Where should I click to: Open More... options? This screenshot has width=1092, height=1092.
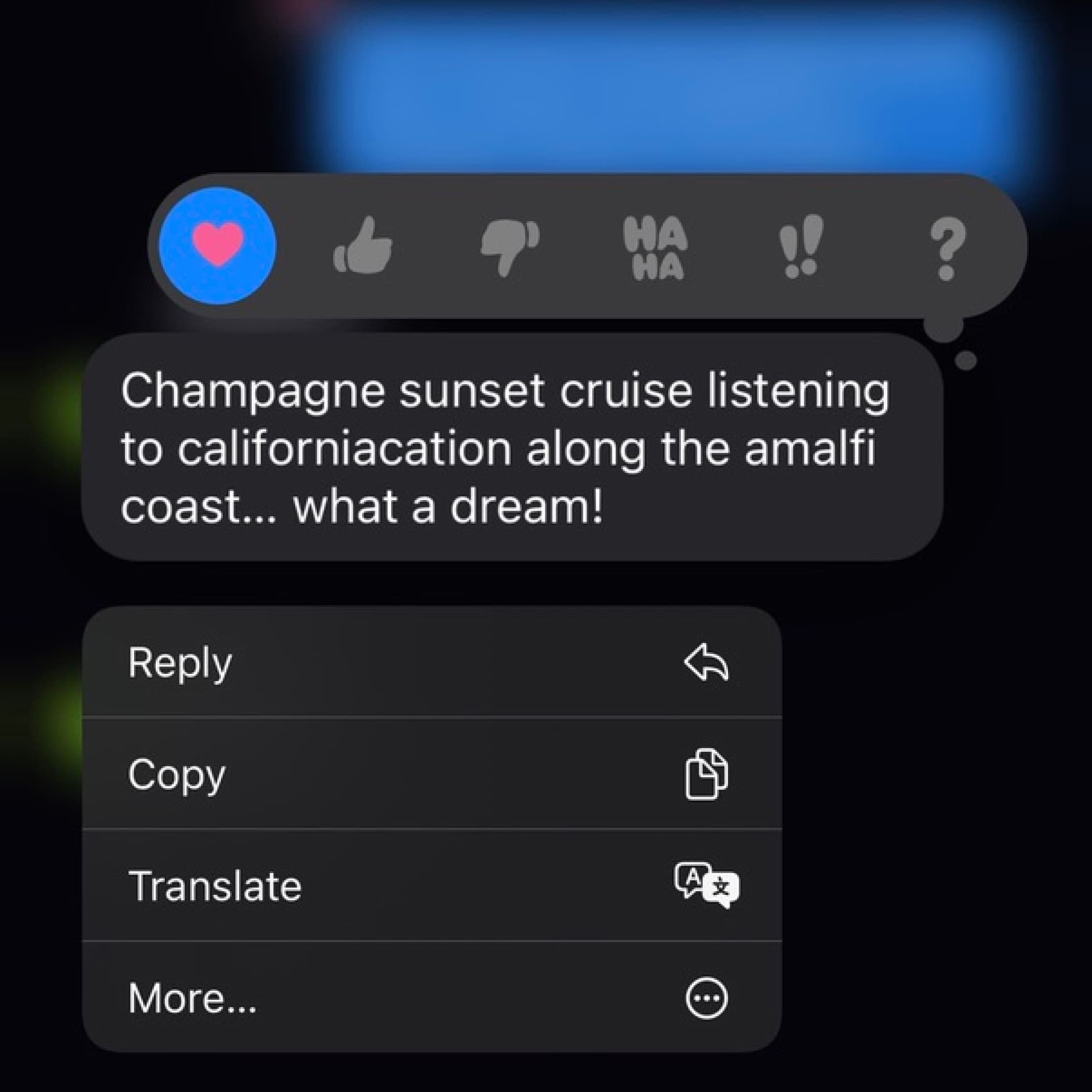point(432,997)
